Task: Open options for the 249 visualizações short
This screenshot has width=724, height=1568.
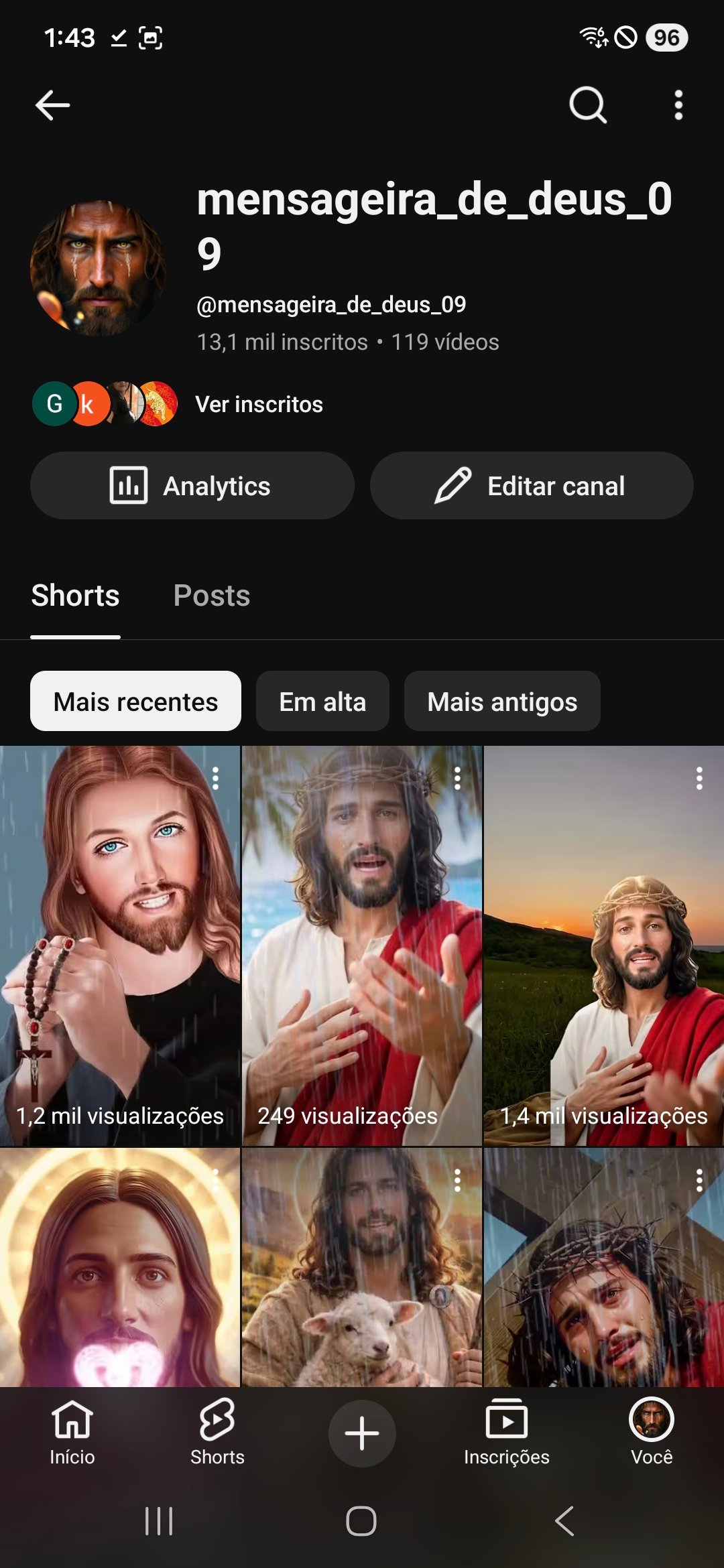Action: coord(457,778)
